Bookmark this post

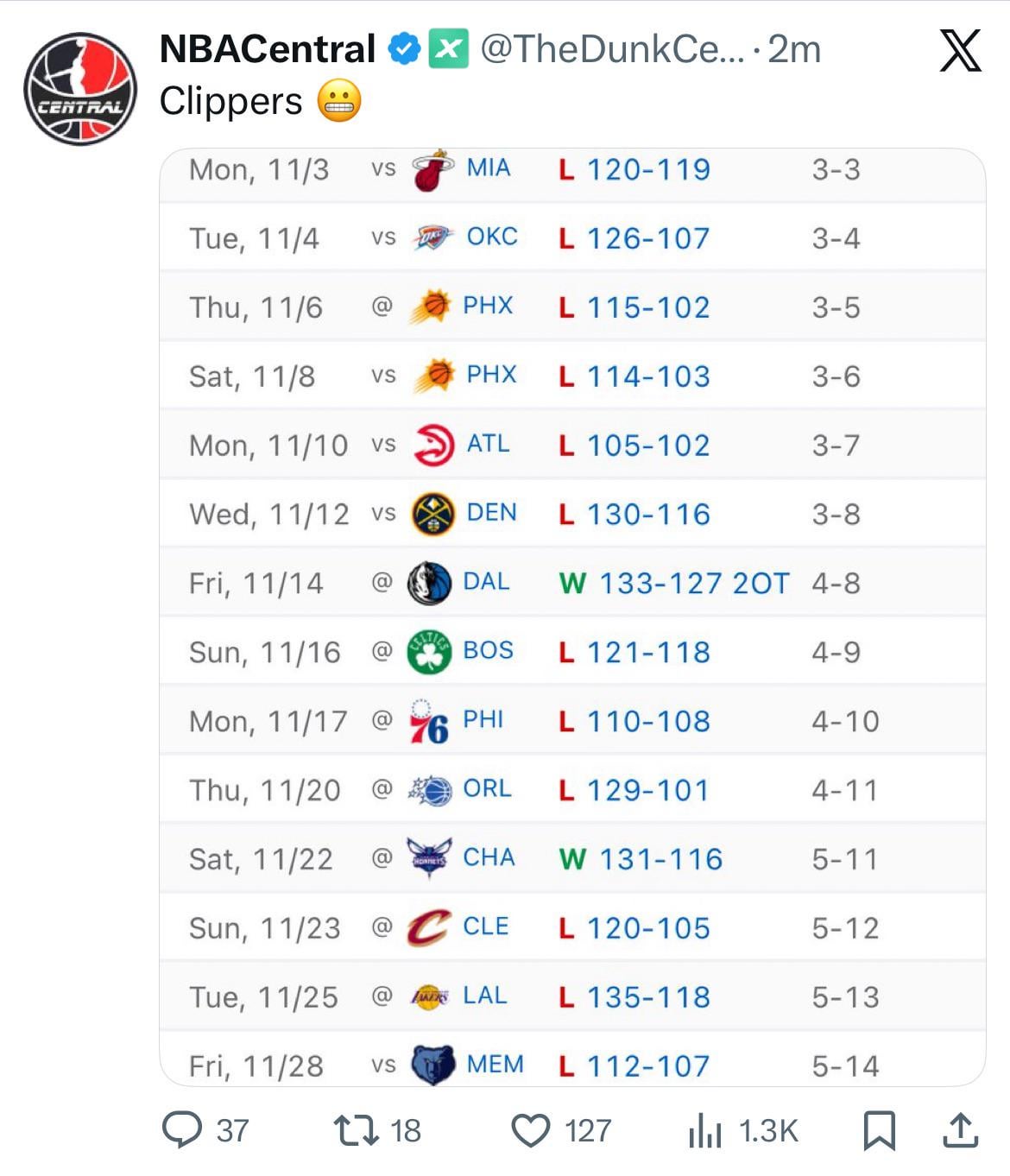tap(880, 1129)
